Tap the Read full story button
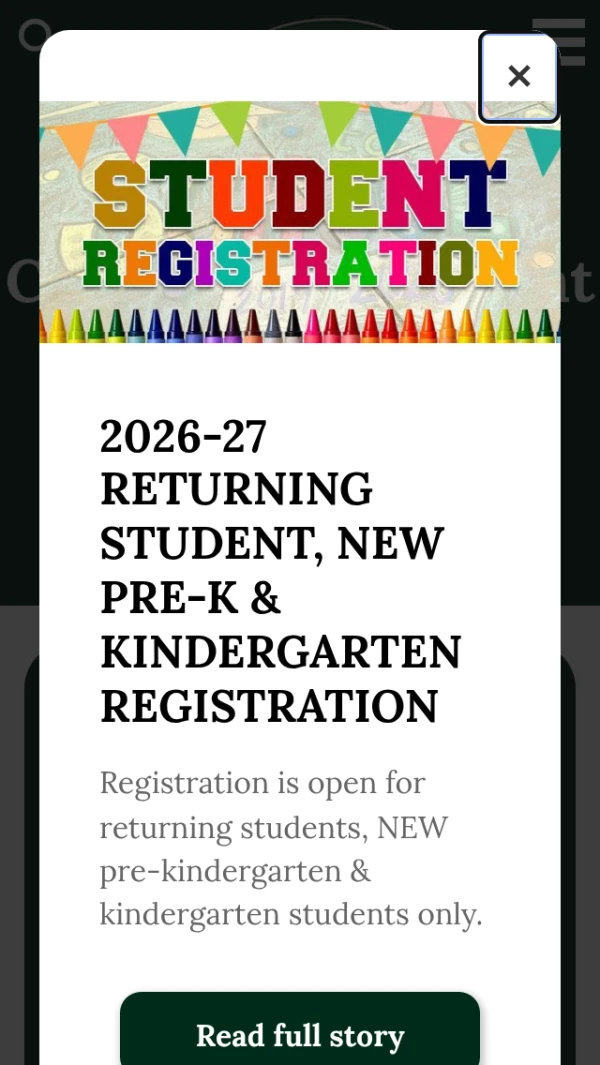Image resolution: width=600 pixels, height=1065 pixels. pos(300,1028)
